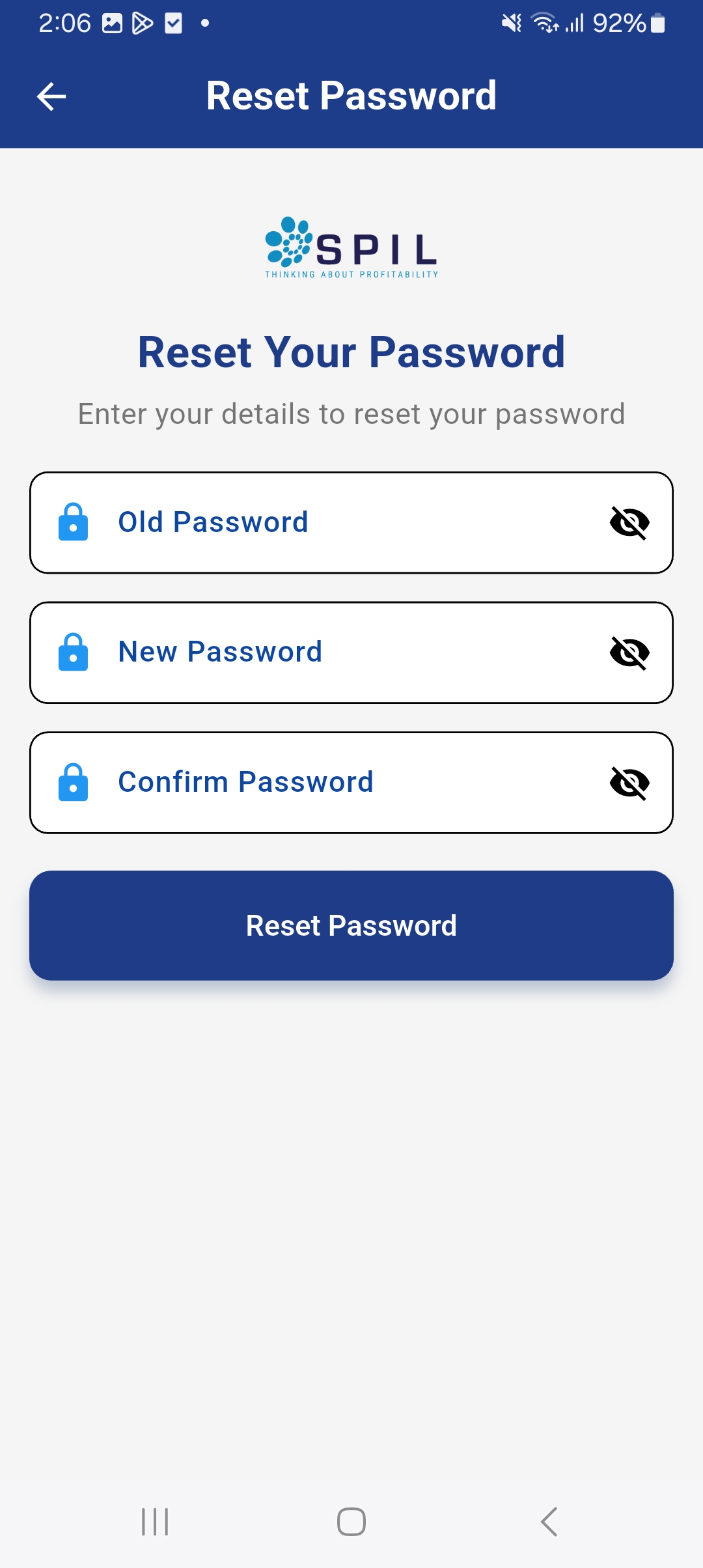Show the Old Password text with eye icon
703x1568 pixels.
[x=629, y=522]
